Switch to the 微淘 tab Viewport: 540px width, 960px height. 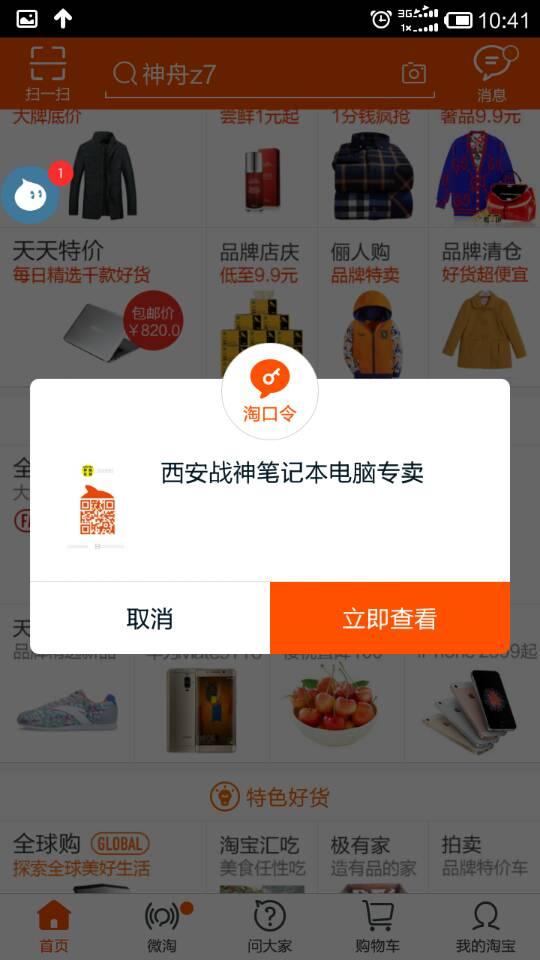pyautogui.click(x=162, y=927)
